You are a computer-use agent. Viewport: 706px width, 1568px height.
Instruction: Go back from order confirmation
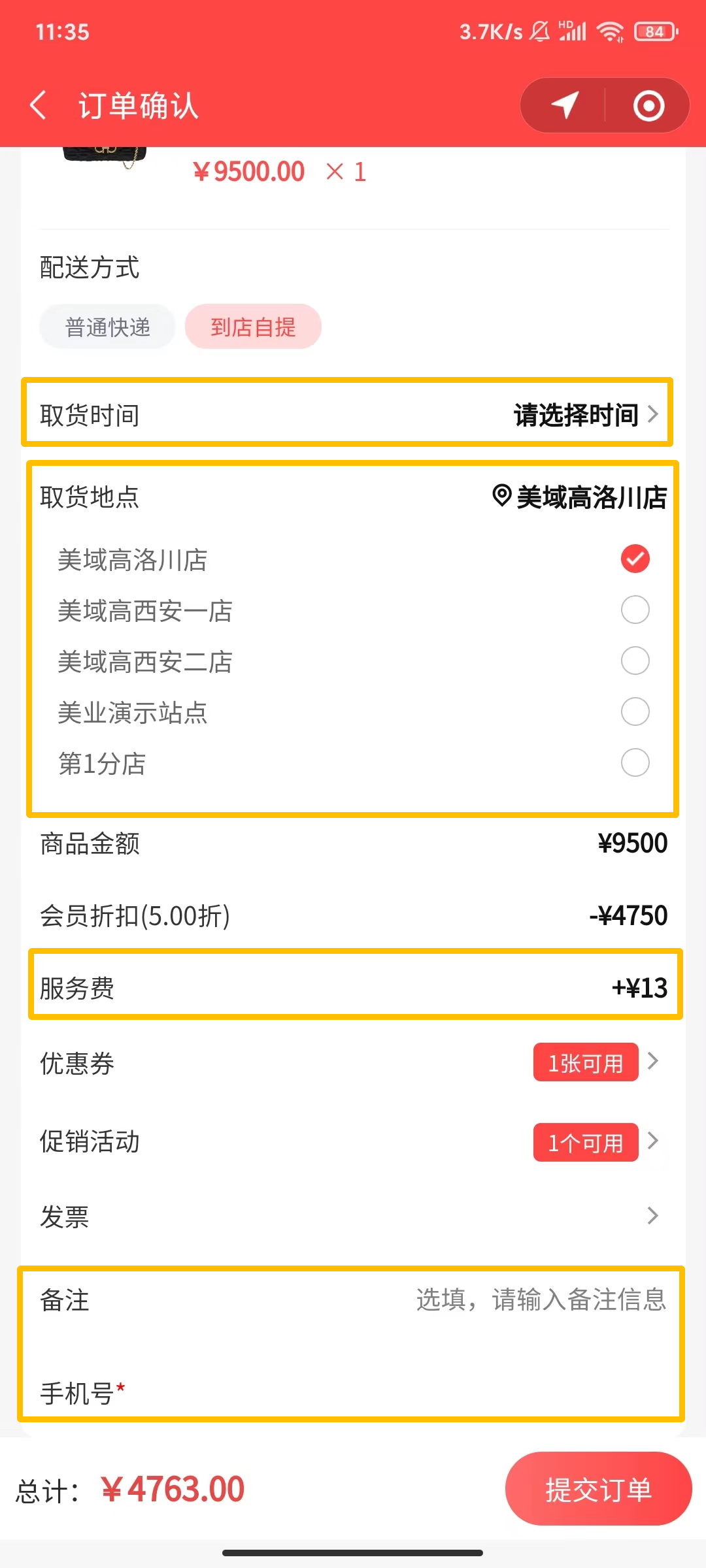point(39,105)
